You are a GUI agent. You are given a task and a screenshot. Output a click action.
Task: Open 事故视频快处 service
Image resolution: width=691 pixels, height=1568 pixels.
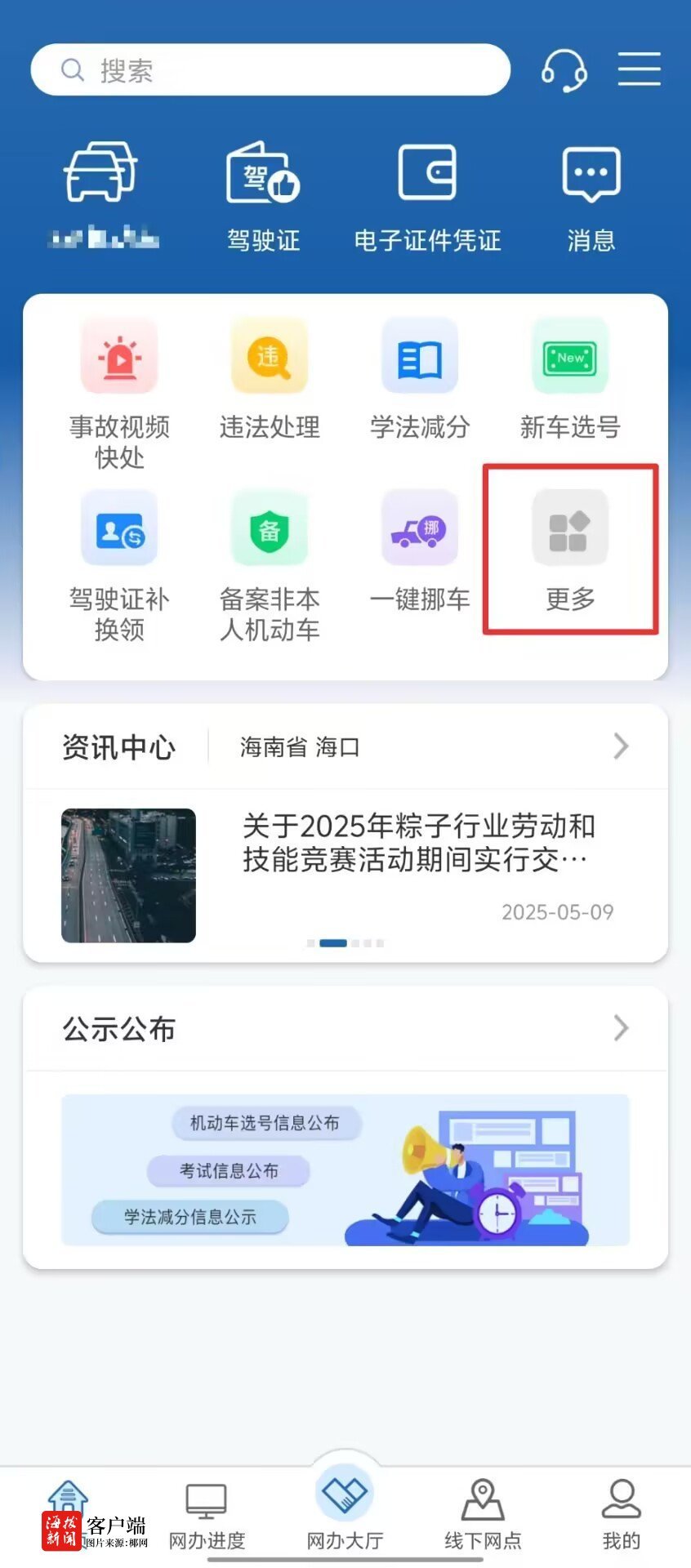click(x=119, y=392)
